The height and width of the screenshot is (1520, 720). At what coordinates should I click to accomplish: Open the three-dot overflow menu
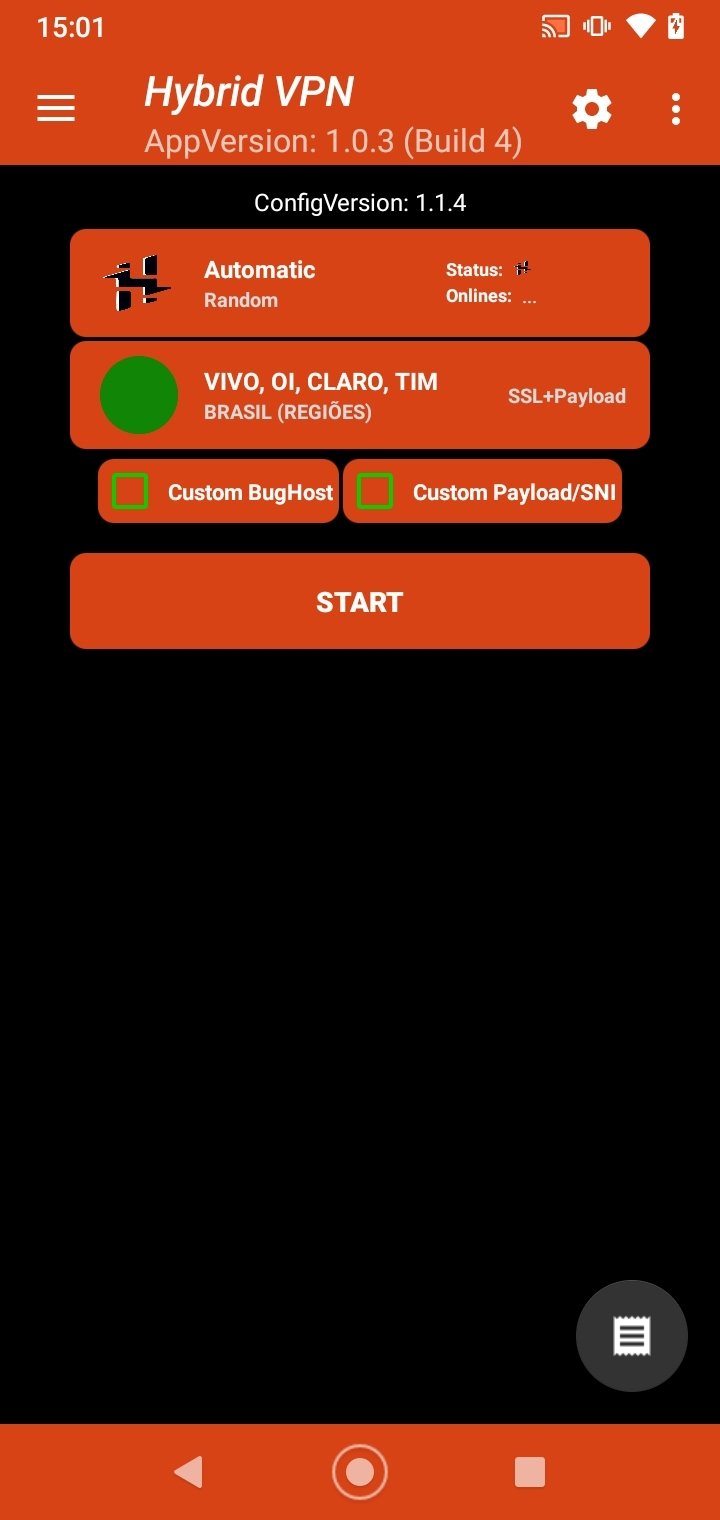(676, 109)
